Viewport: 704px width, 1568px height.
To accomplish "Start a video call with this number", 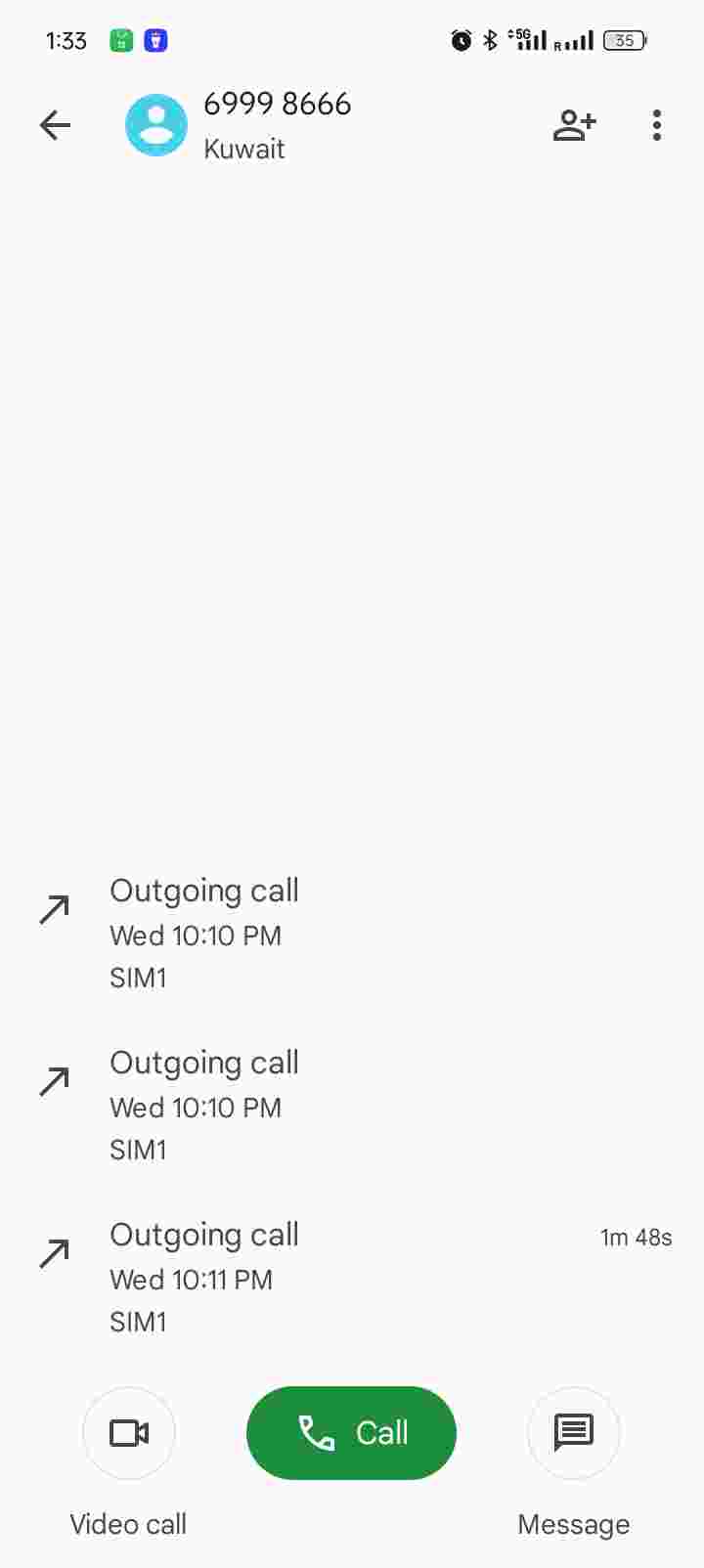I will 129,1433.
